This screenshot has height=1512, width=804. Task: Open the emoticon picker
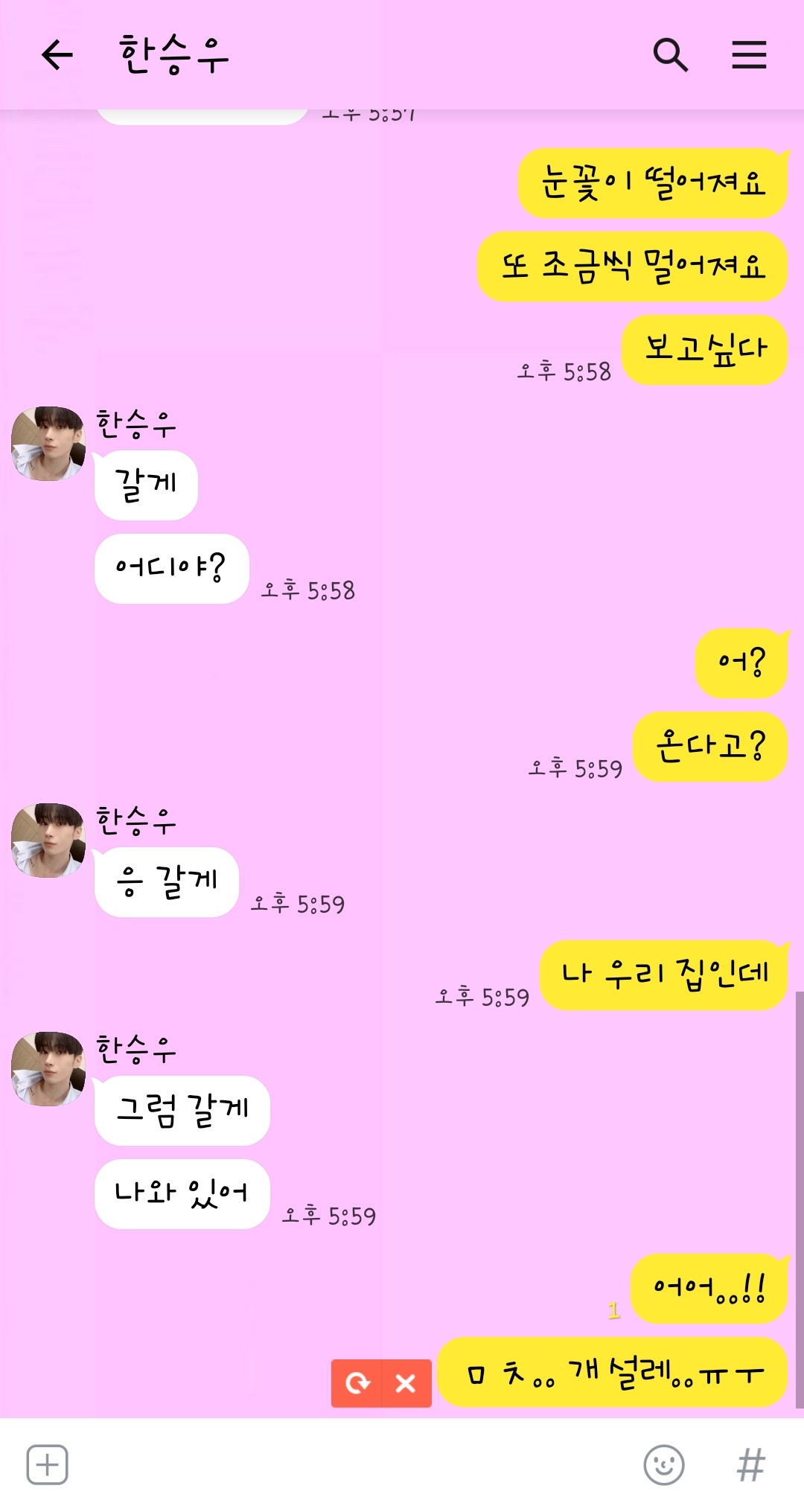pyautogui.click(x=663, y=1465)
